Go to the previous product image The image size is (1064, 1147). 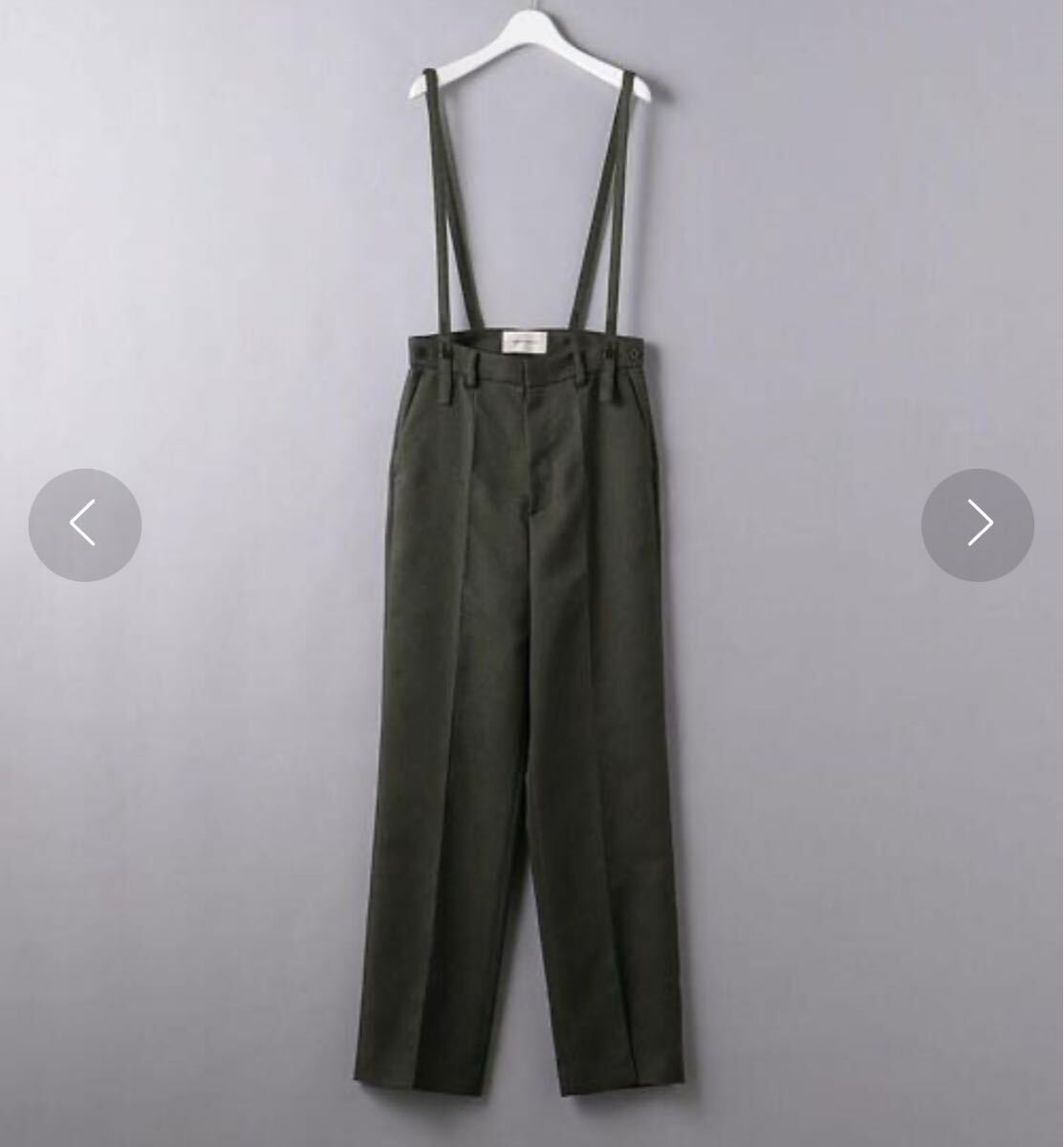85,525
